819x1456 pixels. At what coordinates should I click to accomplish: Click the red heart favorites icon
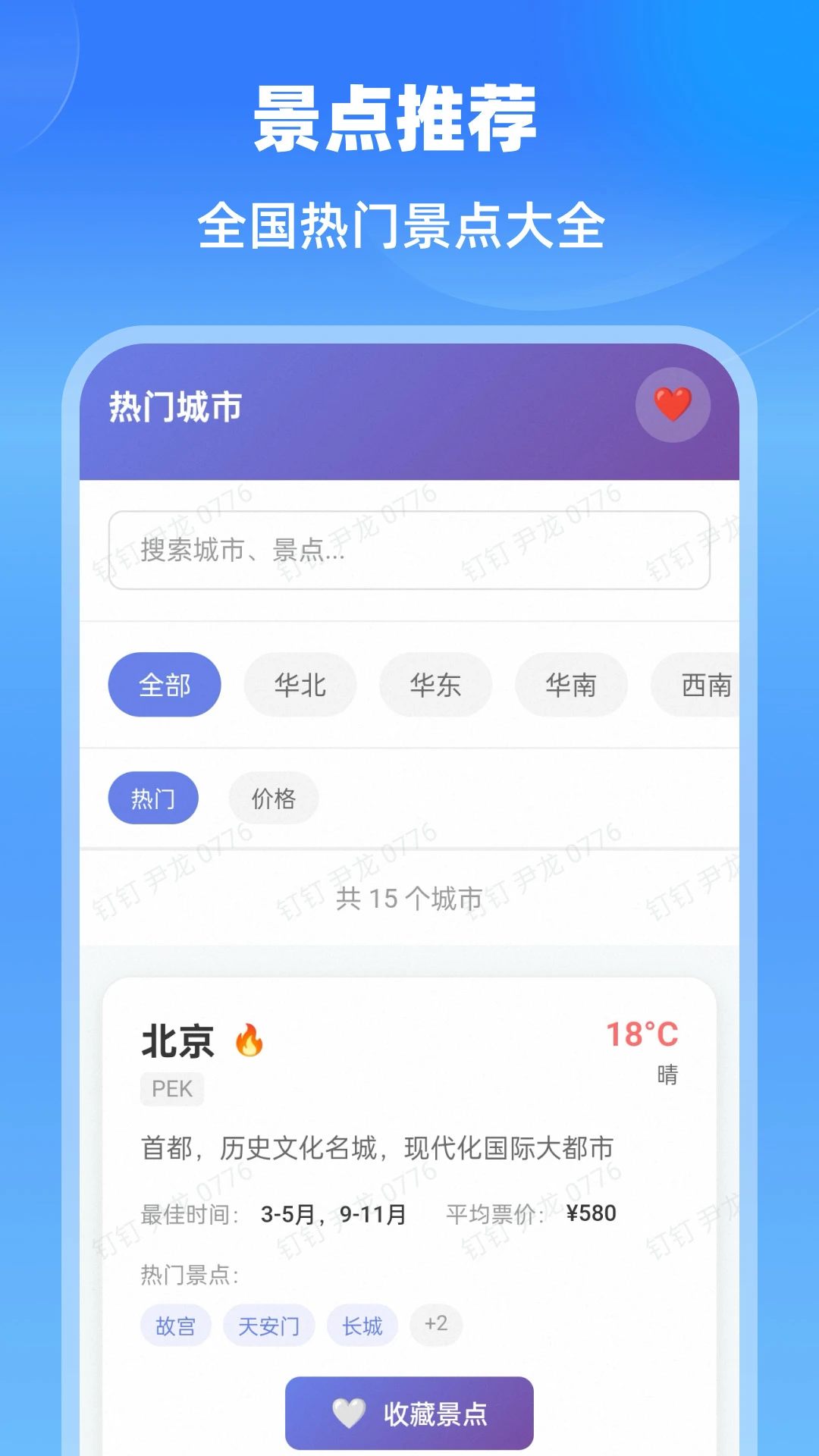coord(672,405)
